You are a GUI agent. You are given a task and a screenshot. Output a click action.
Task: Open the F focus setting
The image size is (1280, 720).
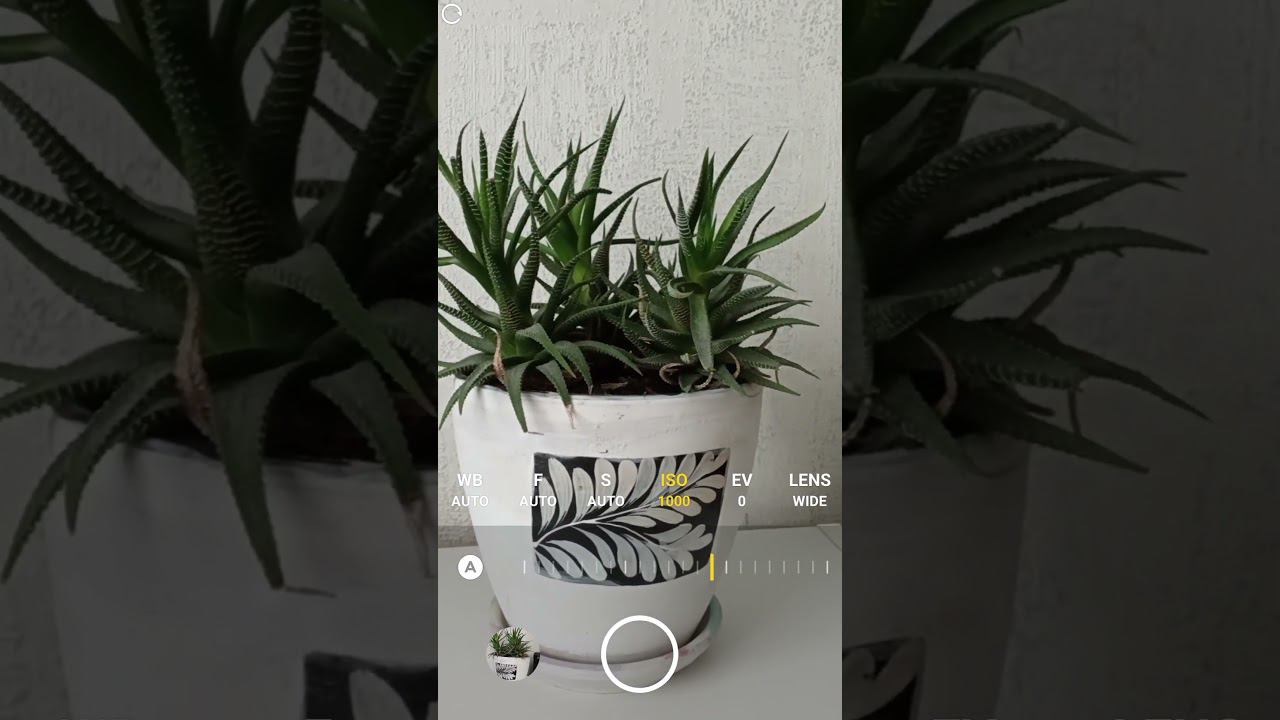tap(538, 490)
